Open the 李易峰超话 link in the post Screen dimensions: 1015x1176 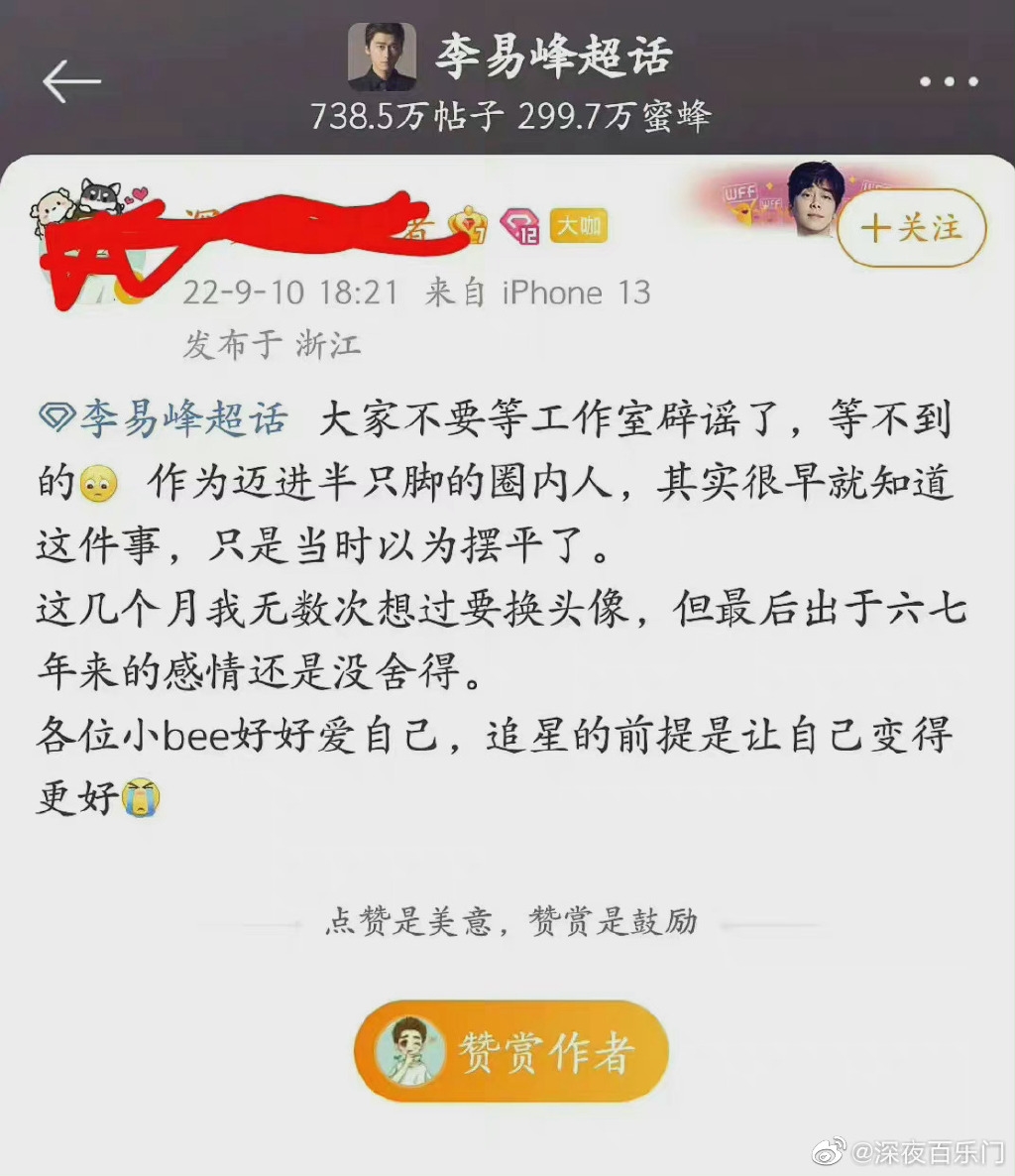166,419
